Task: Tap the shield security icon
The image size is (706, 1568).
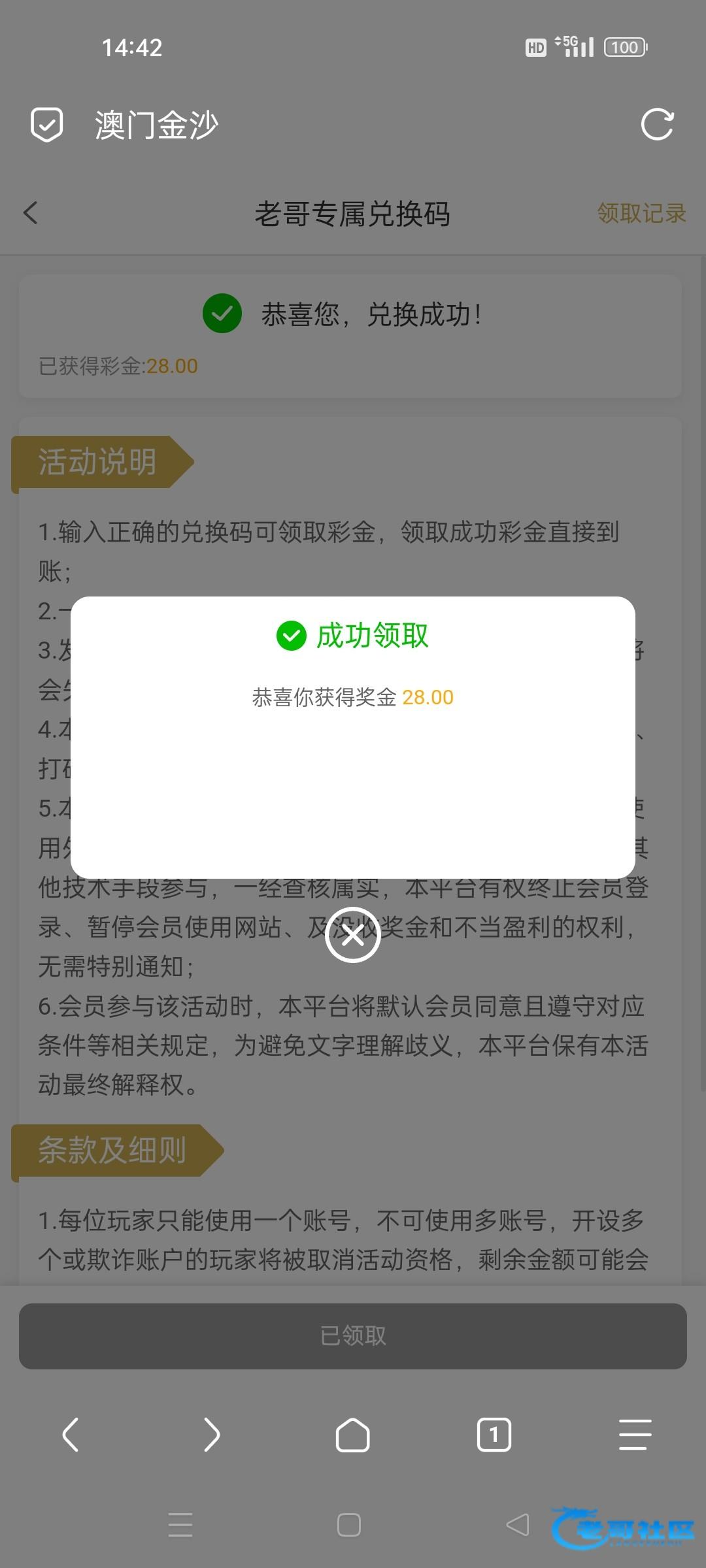Action: tap(46, 124)
